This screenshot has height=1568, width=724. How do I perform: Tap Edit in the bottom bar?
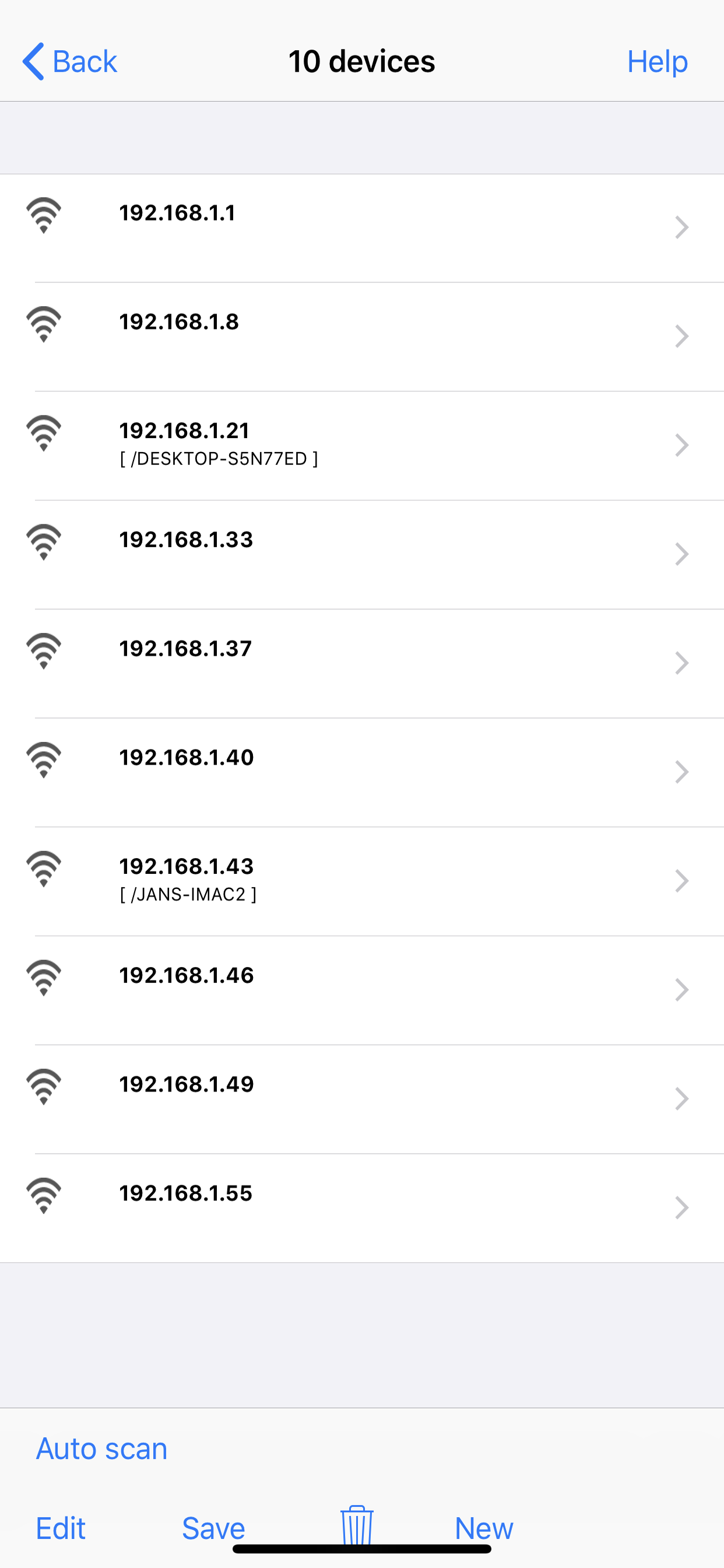point(59,1527)
